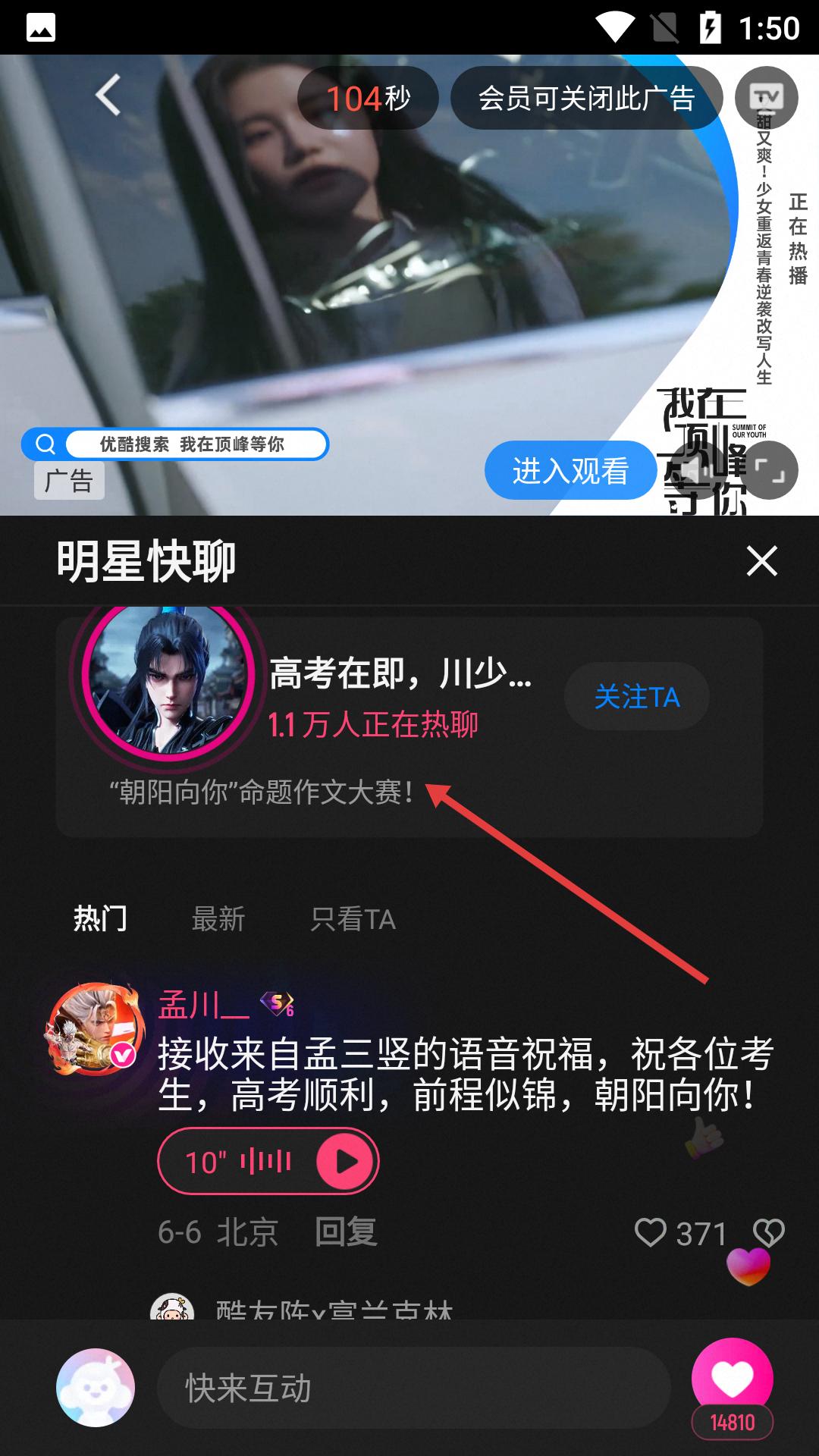Follow the star with 关注TA
The height and width of the screenshot is (1456, 819).
coord(636,697)
